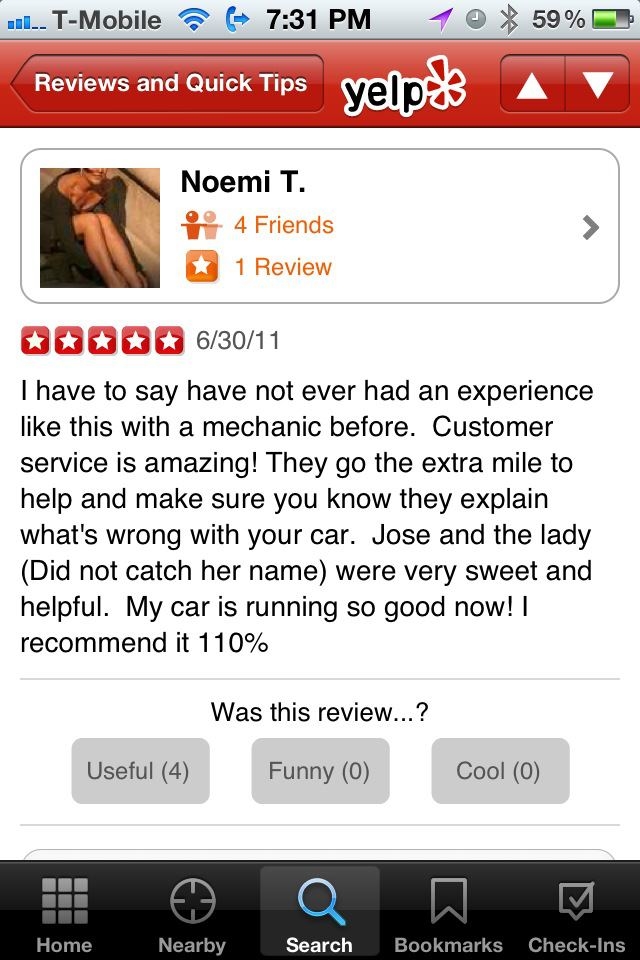Open the Nearby tab

click(x=191, y=913)
